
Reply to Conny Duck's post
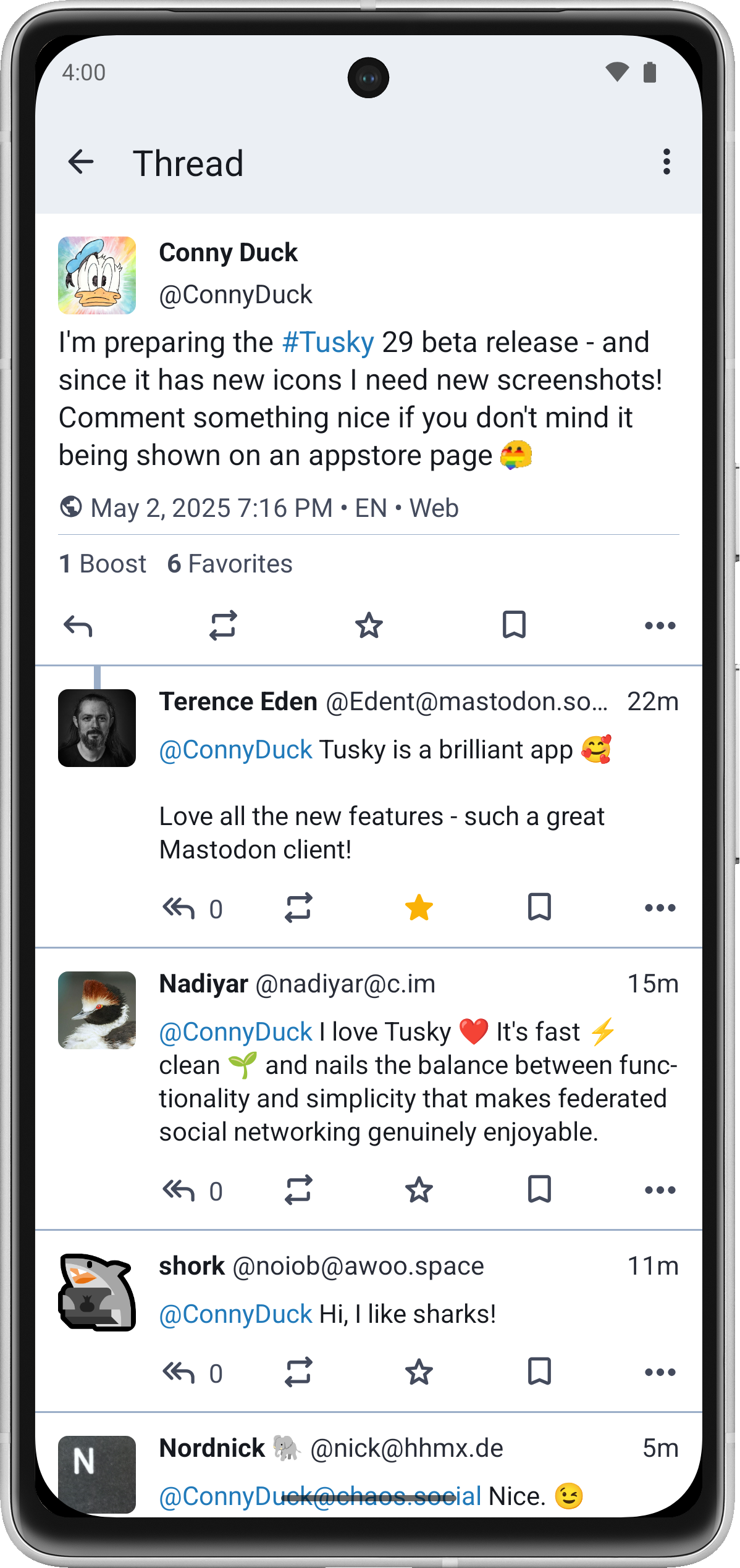tap(78, 626)
